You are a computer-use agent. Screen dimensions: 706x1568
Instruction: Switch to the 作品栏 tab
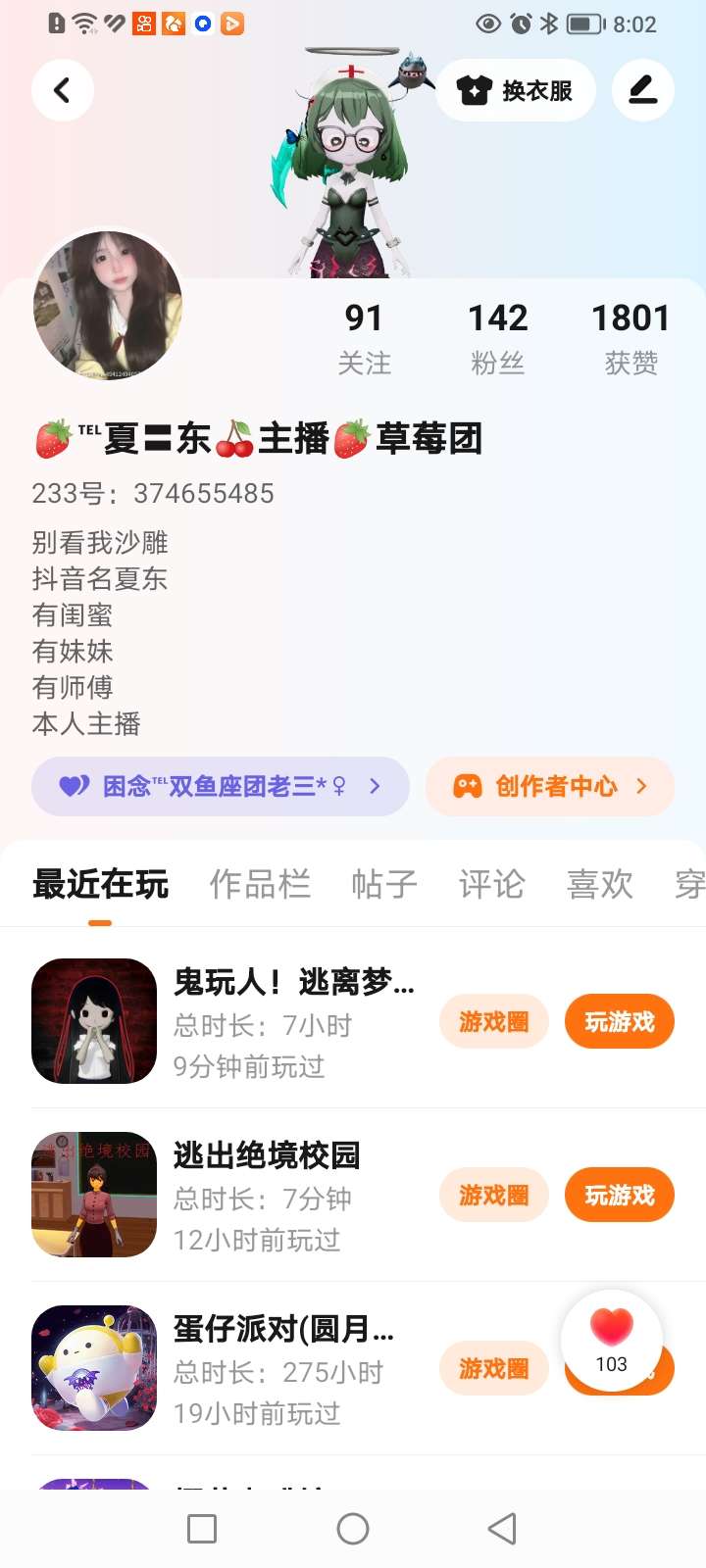click(x=260, y=884)
